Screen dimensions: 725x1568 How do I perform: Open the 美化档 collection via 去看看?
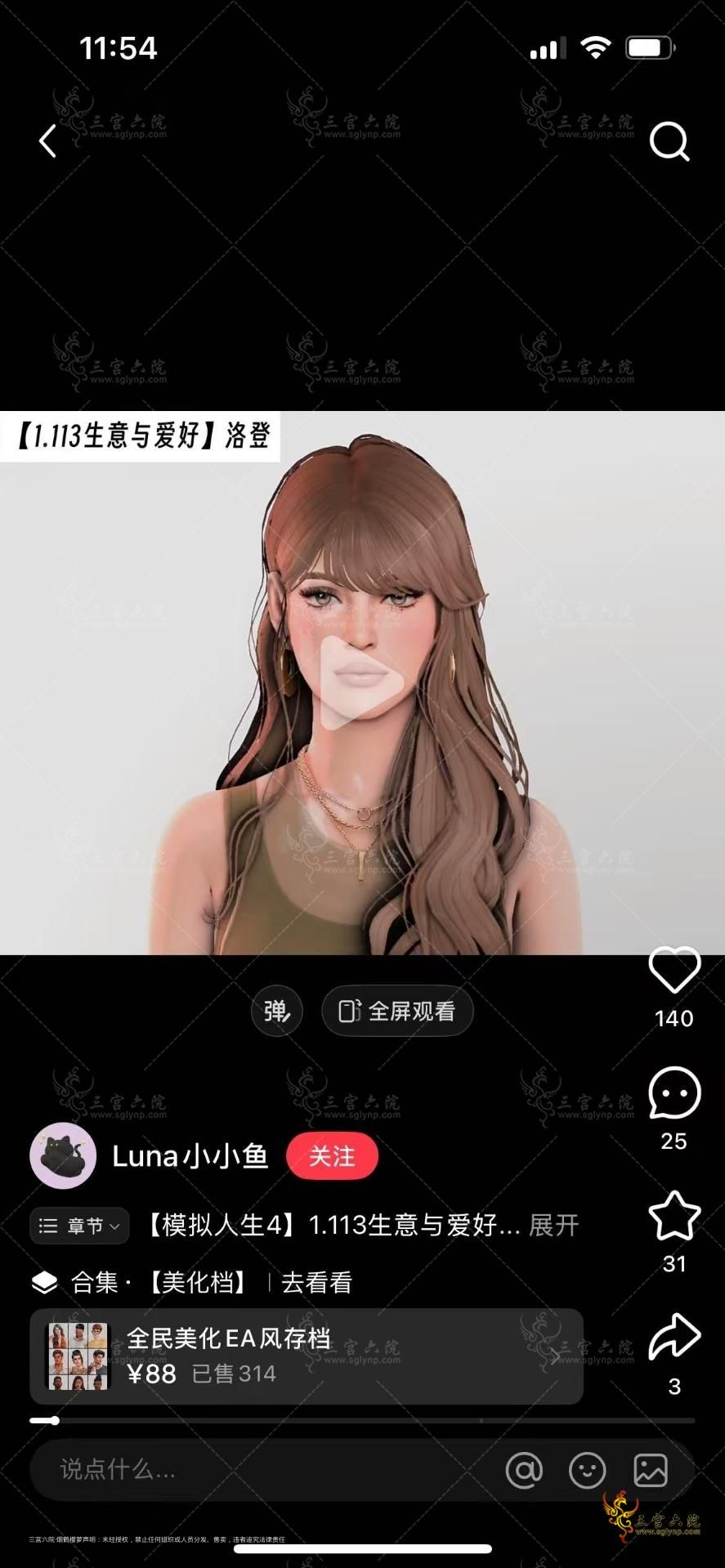316,1283
